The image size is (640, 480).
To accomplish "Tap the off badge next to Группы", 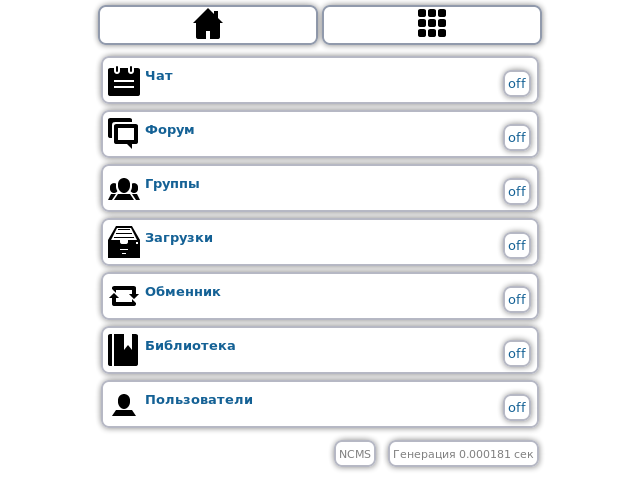I will 517,191.
